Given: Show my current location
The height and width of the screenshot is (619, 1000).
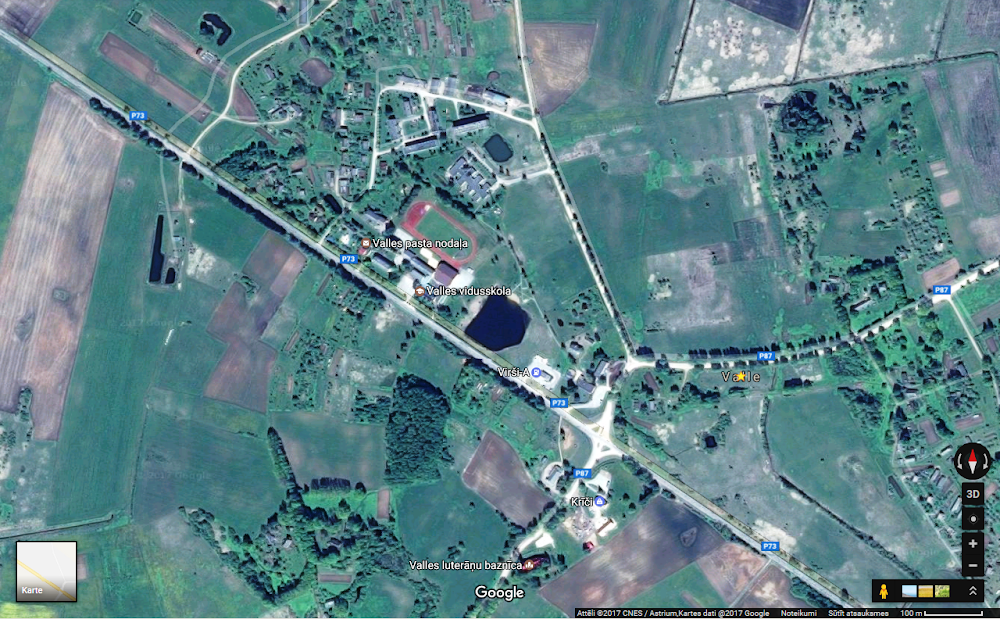Looking at the screenshot, I should (973, 520).
